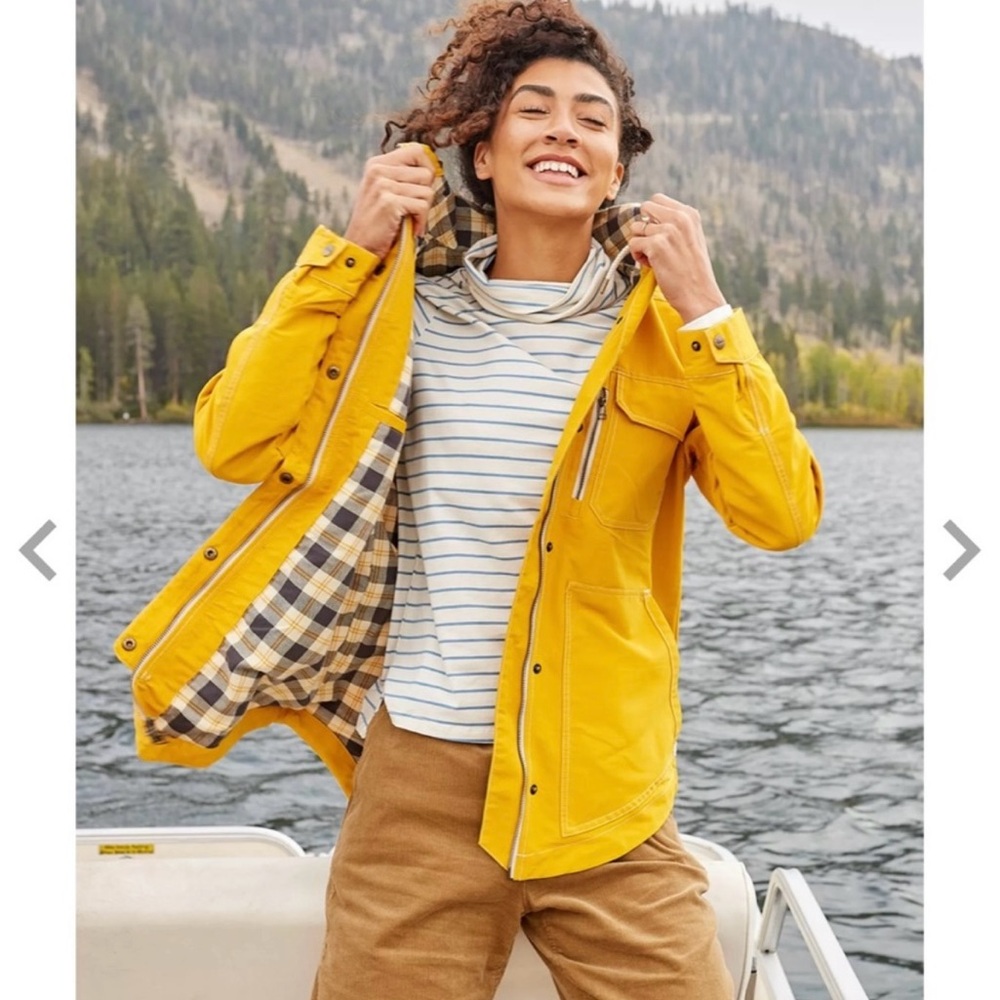Image resolution: width=1000 pixels, height=1000 pixels.
Task: Show the next product photo
Action: (961, 550)
